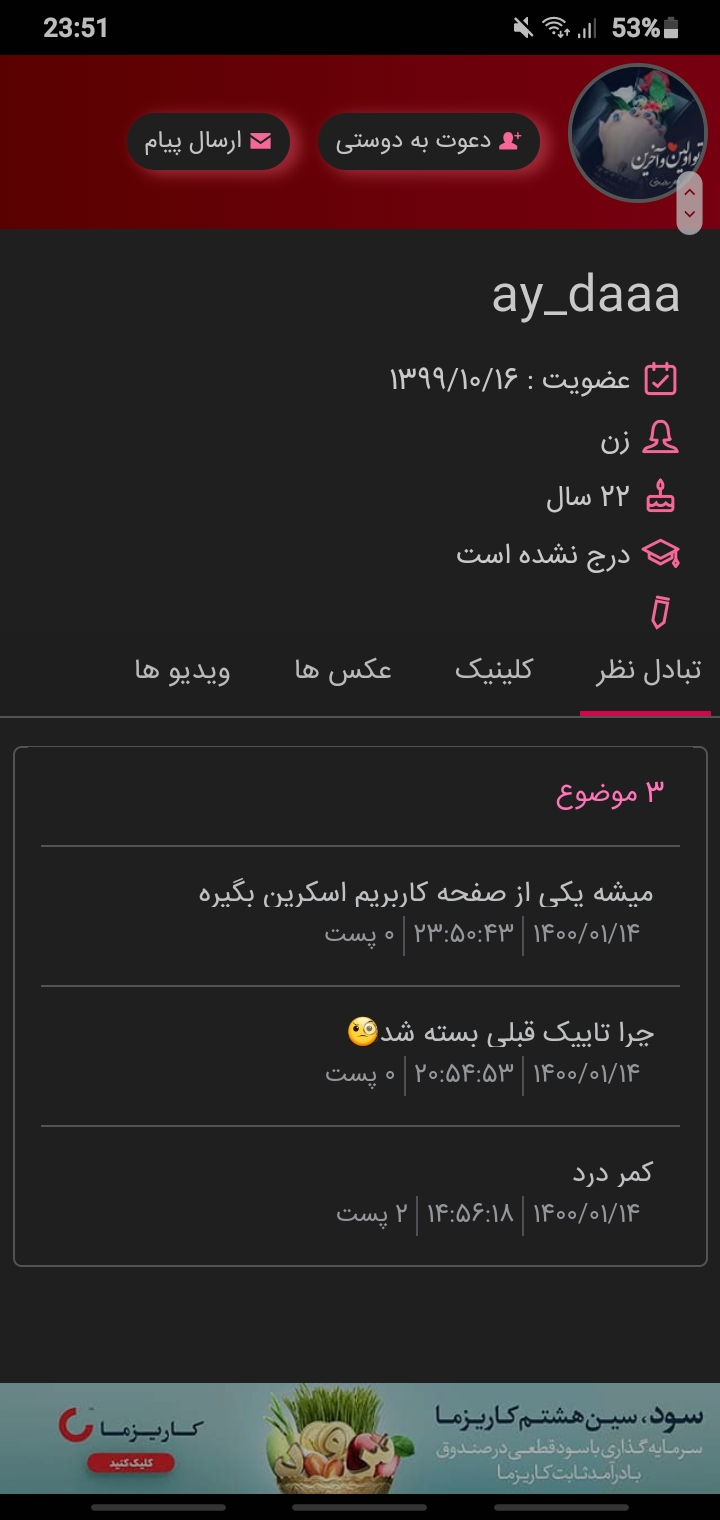This screenshot has width=720, height=1520.
Task: Open the کاریزما ad banner
Action: (x=360, y=1438)
